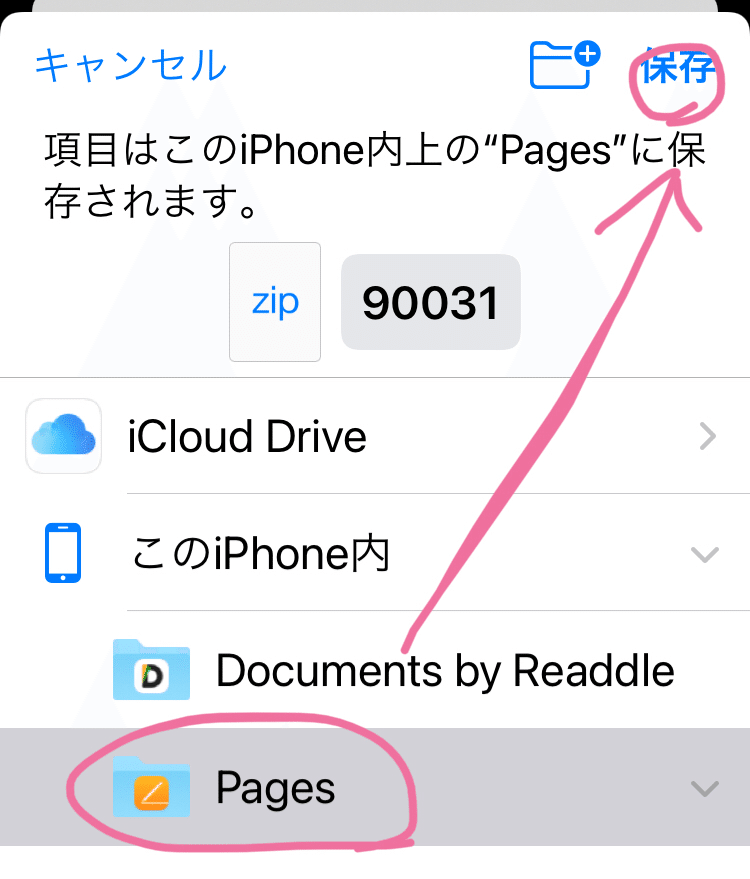Screen dimensions: 750x879
Task: Tap 保存 to save the file
Action: click(x=680, y=66)
